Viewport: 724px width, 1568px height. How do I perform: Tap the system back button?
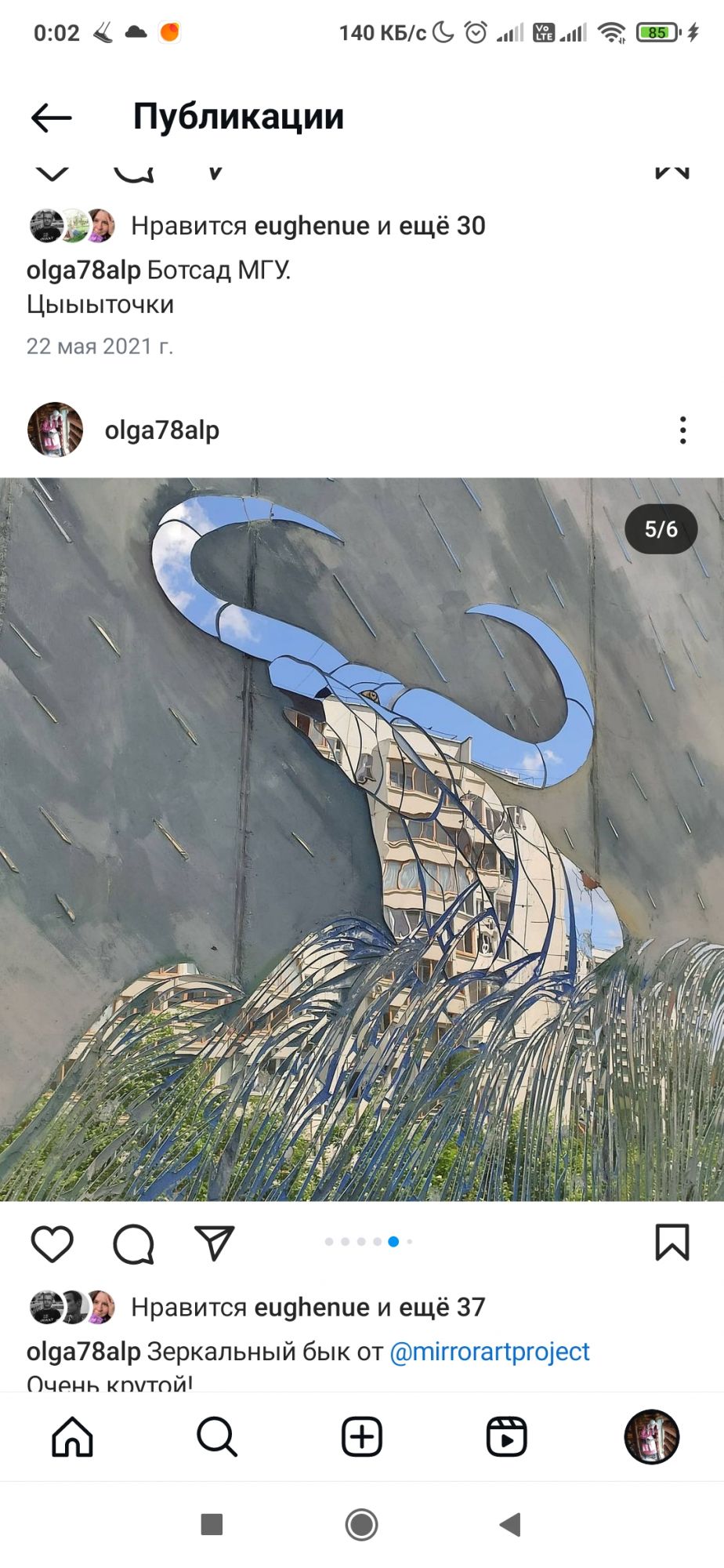pyautogui.click(x=510, y=1525)
